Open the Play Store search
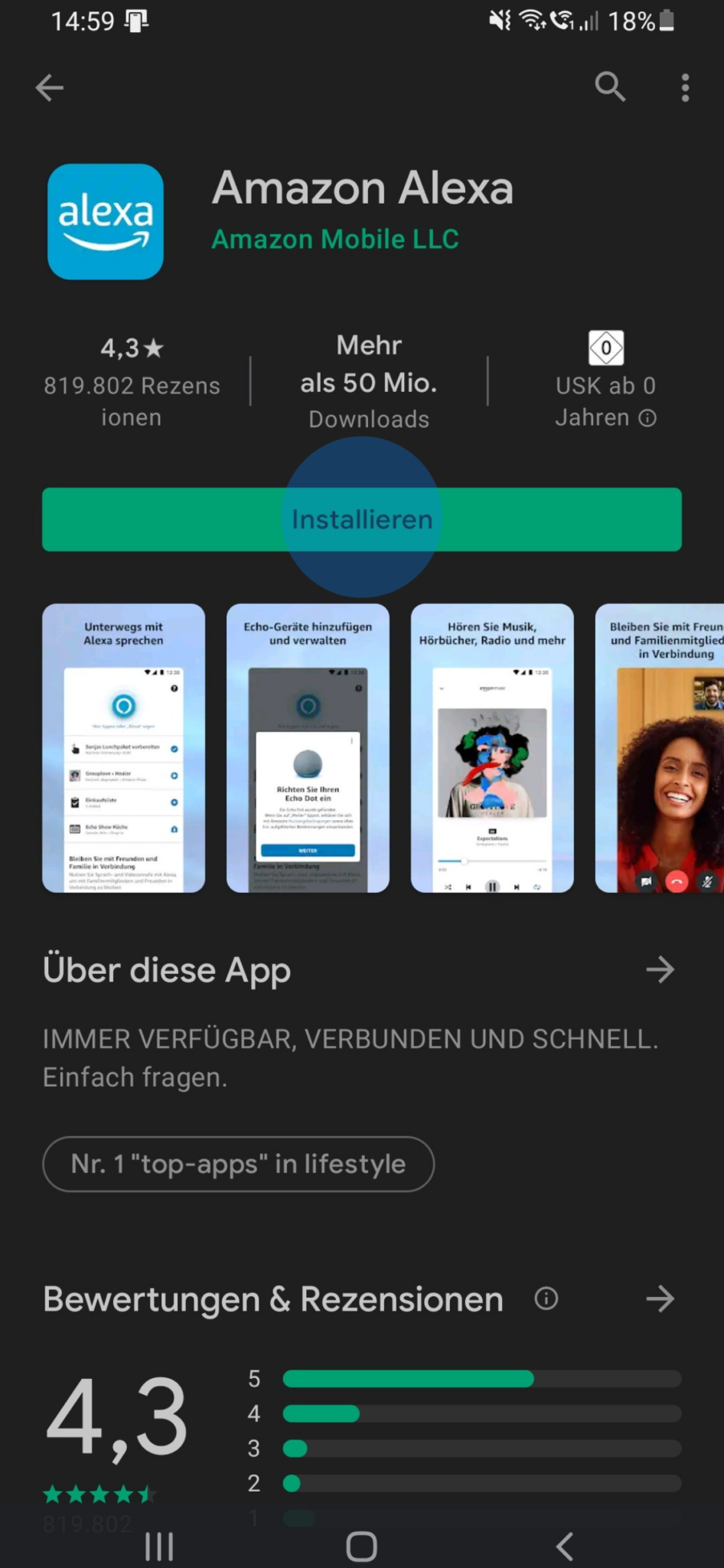The image size is (724, 1568). tap(610, 87)
